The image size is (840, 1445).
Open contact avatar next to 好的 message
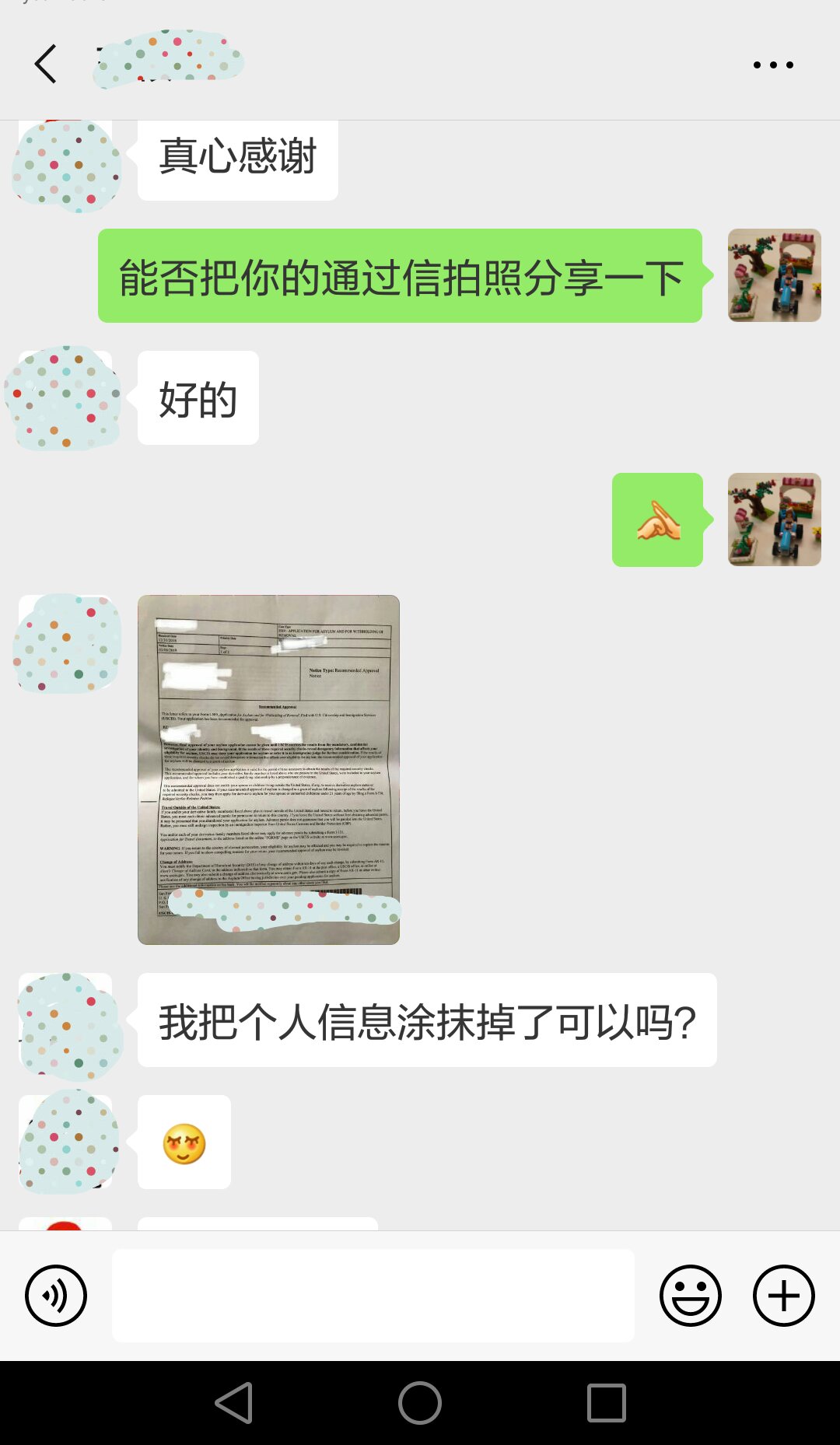point(65,397)
